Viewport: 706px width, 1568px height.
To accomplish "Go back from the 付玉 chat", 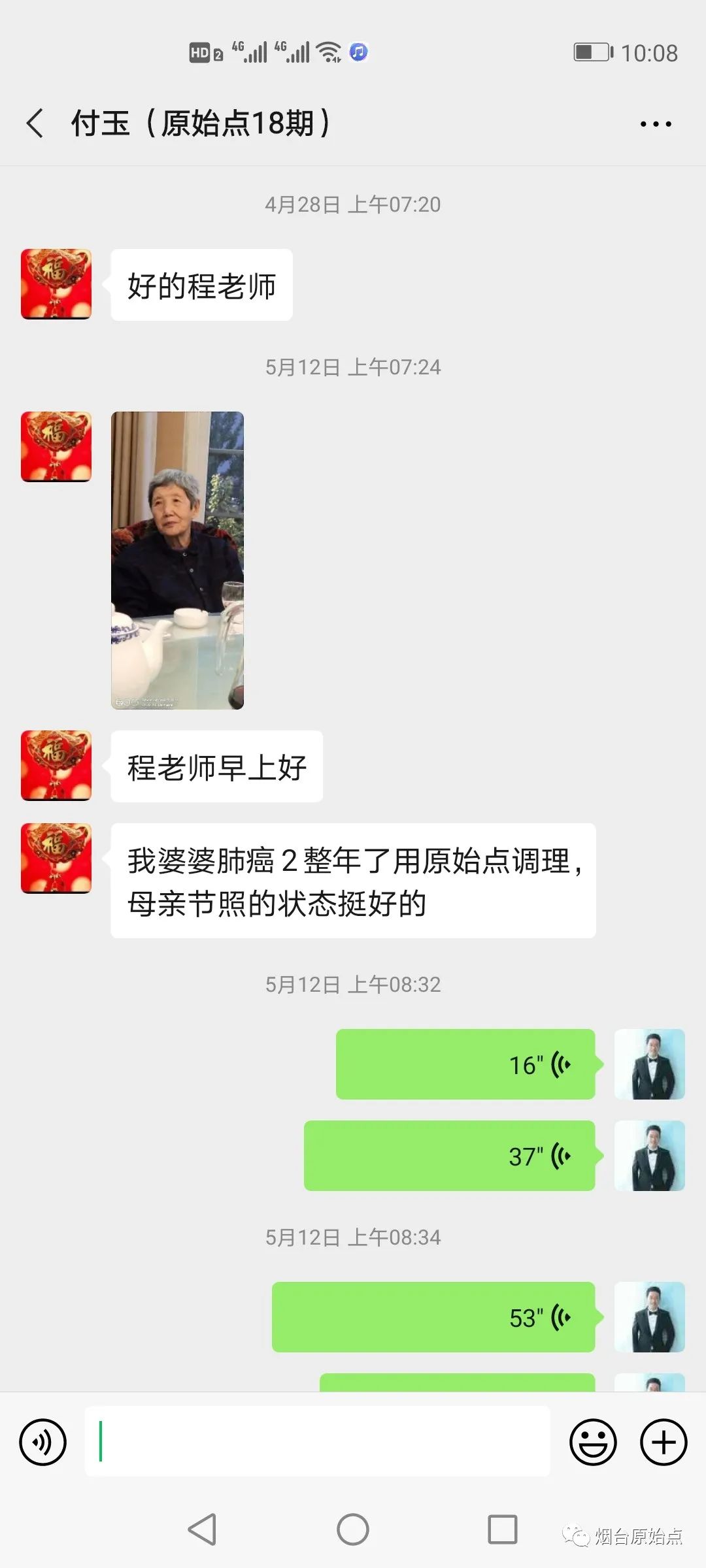I will click(x=35, y=123).
